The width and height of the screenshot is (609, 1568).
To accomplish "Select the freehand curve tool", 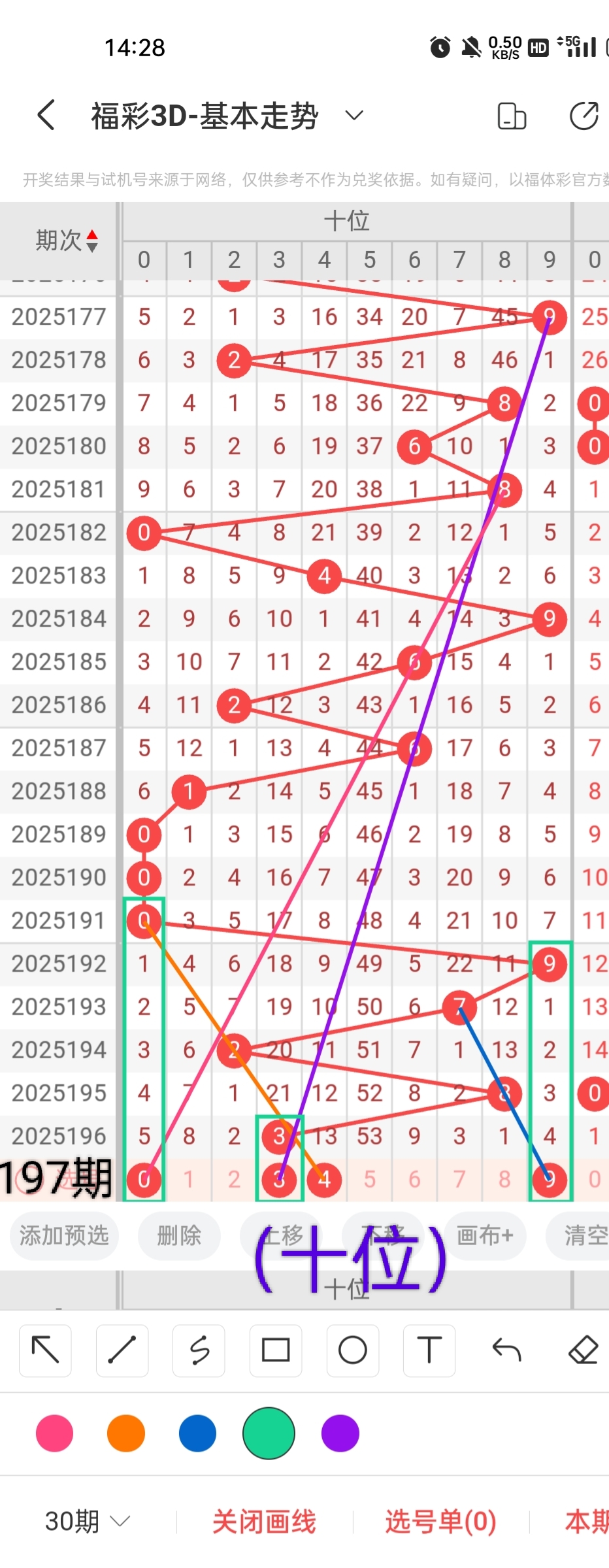I will [x=199, y=1350].
